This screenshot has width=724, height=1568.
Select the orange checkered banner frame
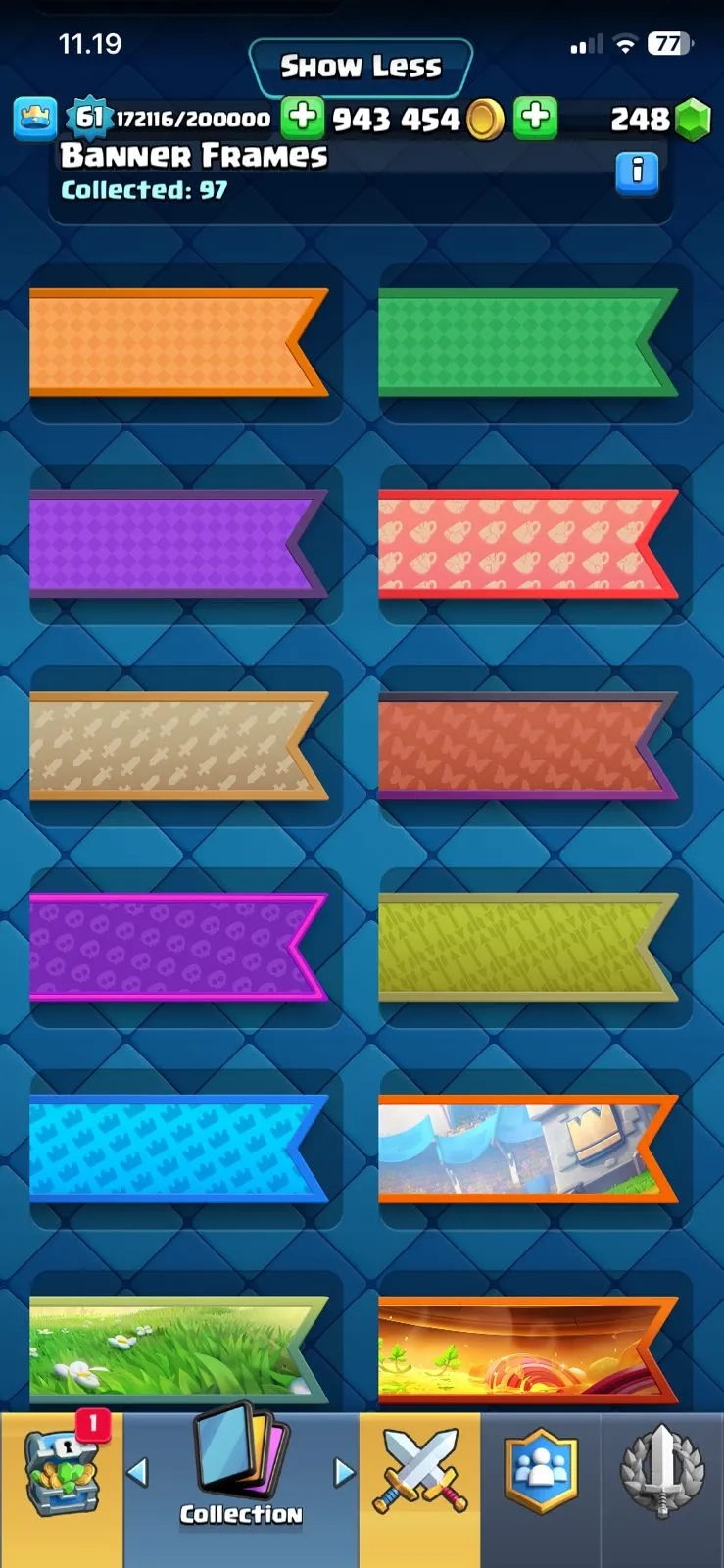[x=176, y=343]
